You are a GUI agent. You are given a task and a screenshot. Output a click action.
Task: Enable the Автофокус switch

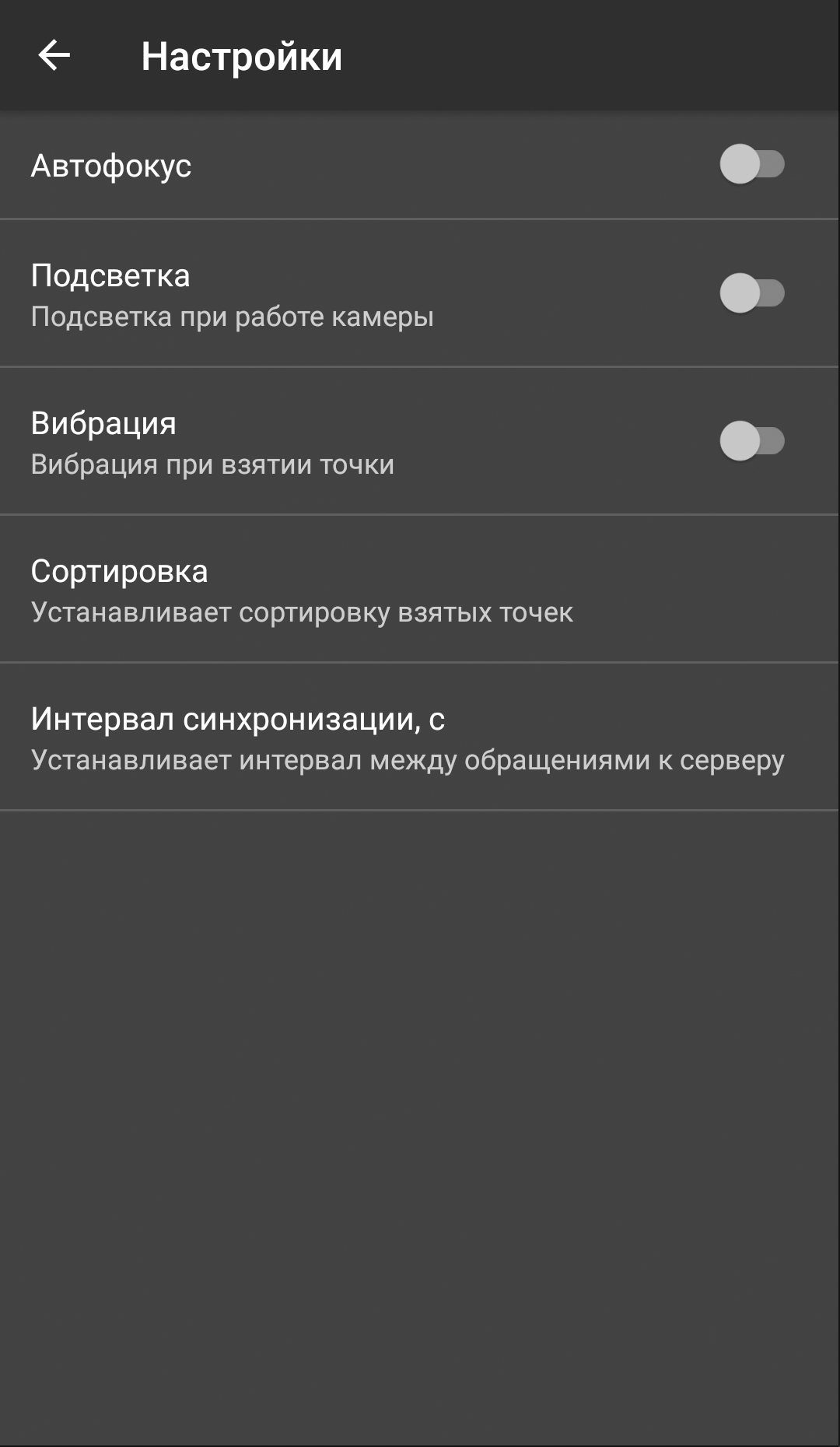tap(751, 164)
